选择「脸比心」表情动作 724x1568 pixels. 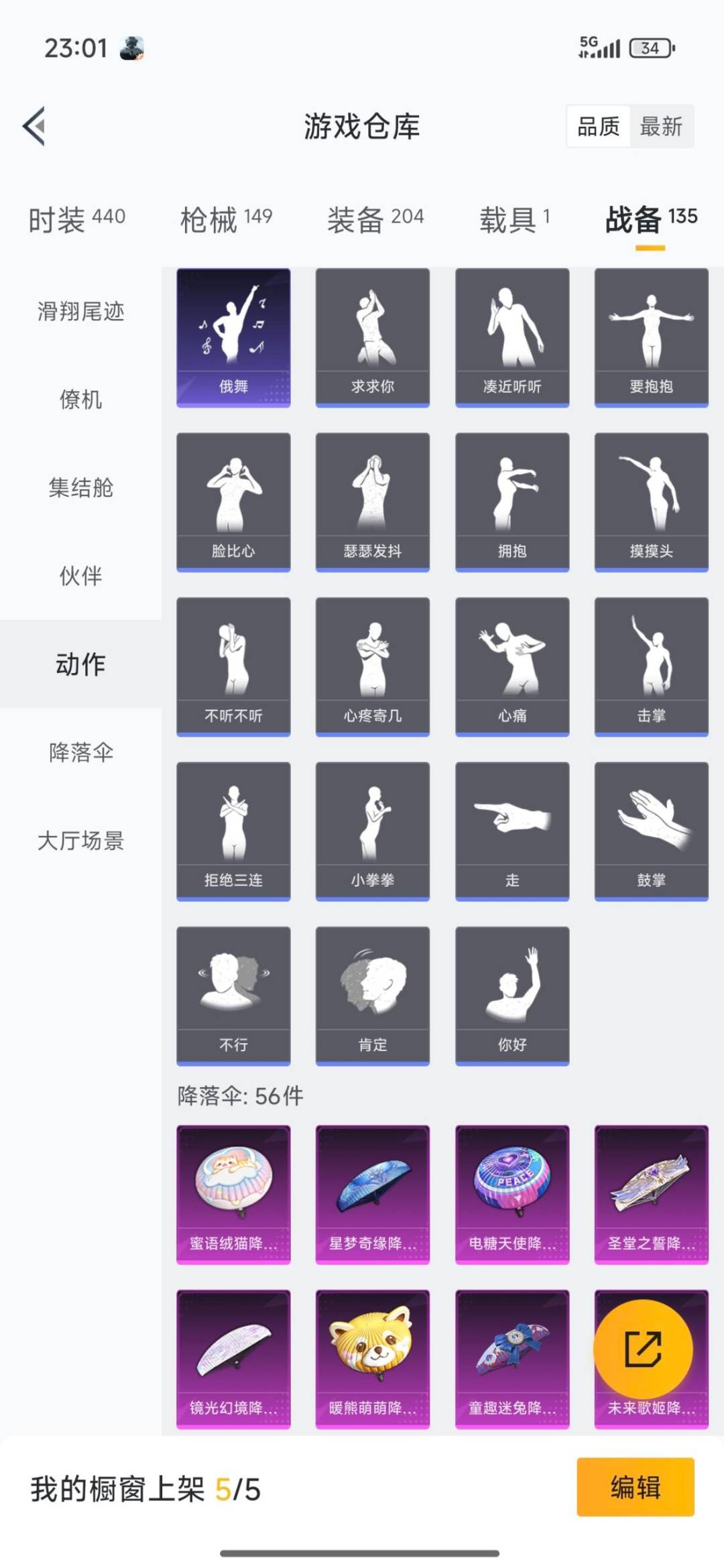[232, 499]
